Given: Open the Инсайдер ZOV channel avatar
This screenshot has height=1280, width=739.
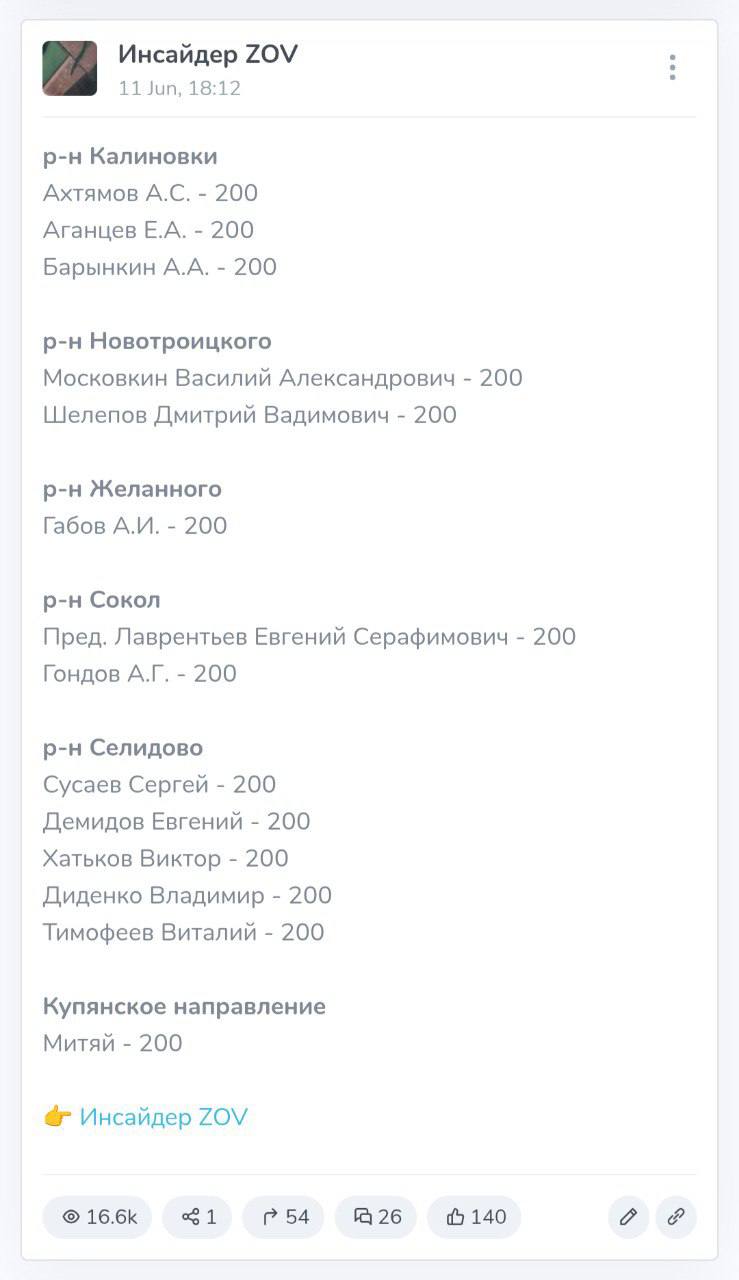Looking at the screenshot, I should 70,69.
